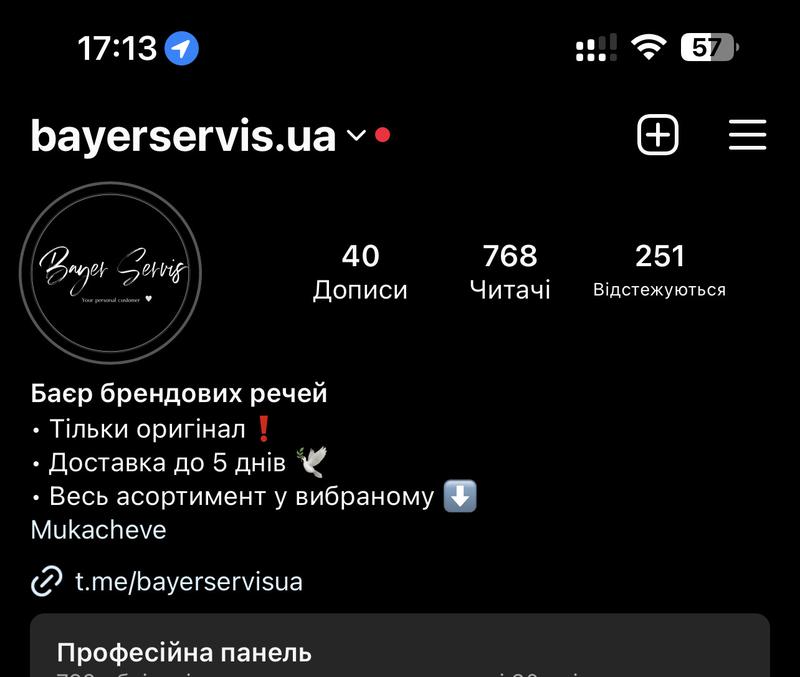
Task: Open the hamburger menu
Action: pos(747,135)
